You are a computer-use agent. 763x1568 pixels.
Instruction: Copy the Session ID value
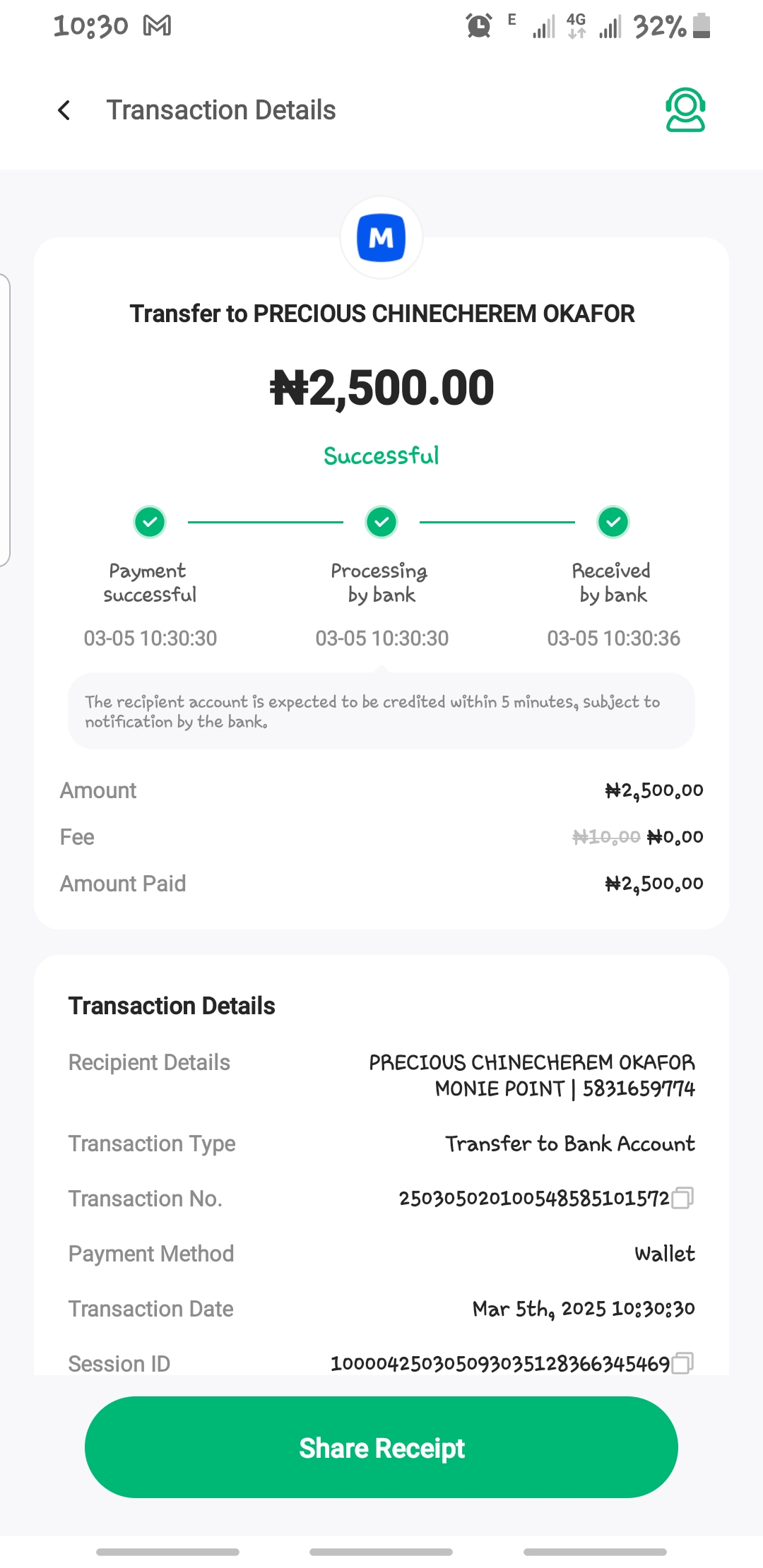682,1362
